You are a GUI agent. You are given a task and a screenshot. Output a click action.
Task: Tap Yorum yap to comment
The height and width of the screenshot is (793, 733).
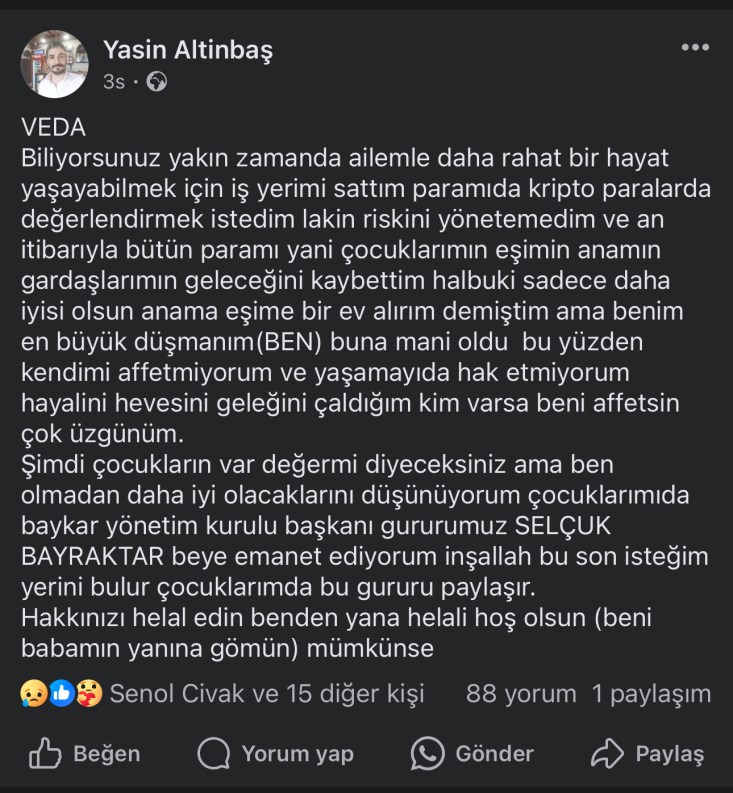[276, 754]
